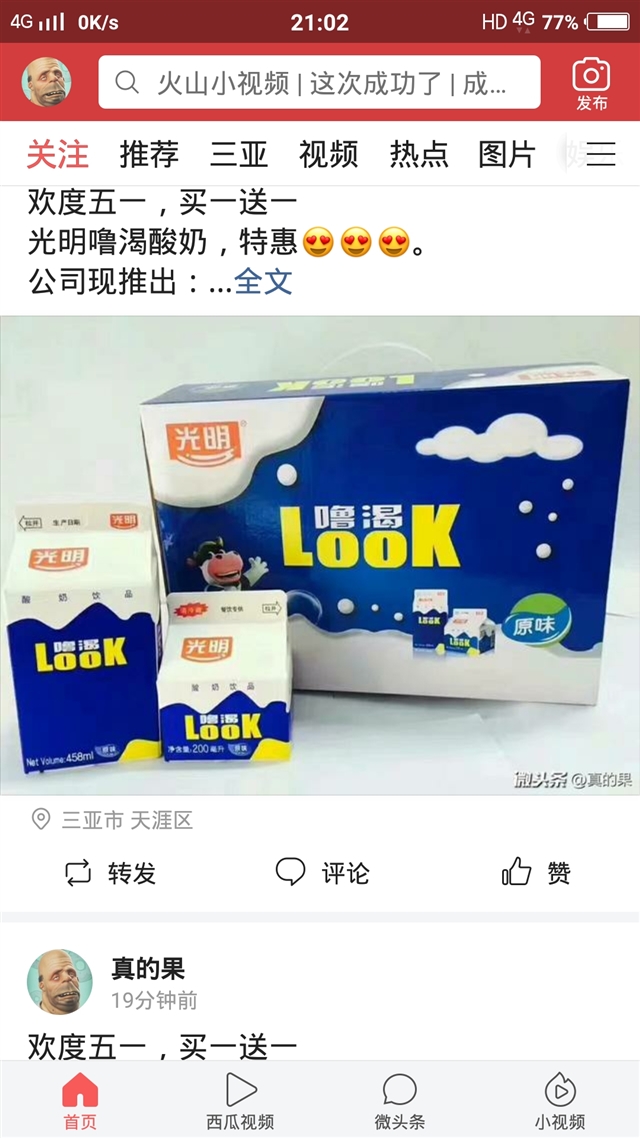Viewport: 640px width, 1138px height.
Task: Open the 热点 tab
Action: [419, 154]
